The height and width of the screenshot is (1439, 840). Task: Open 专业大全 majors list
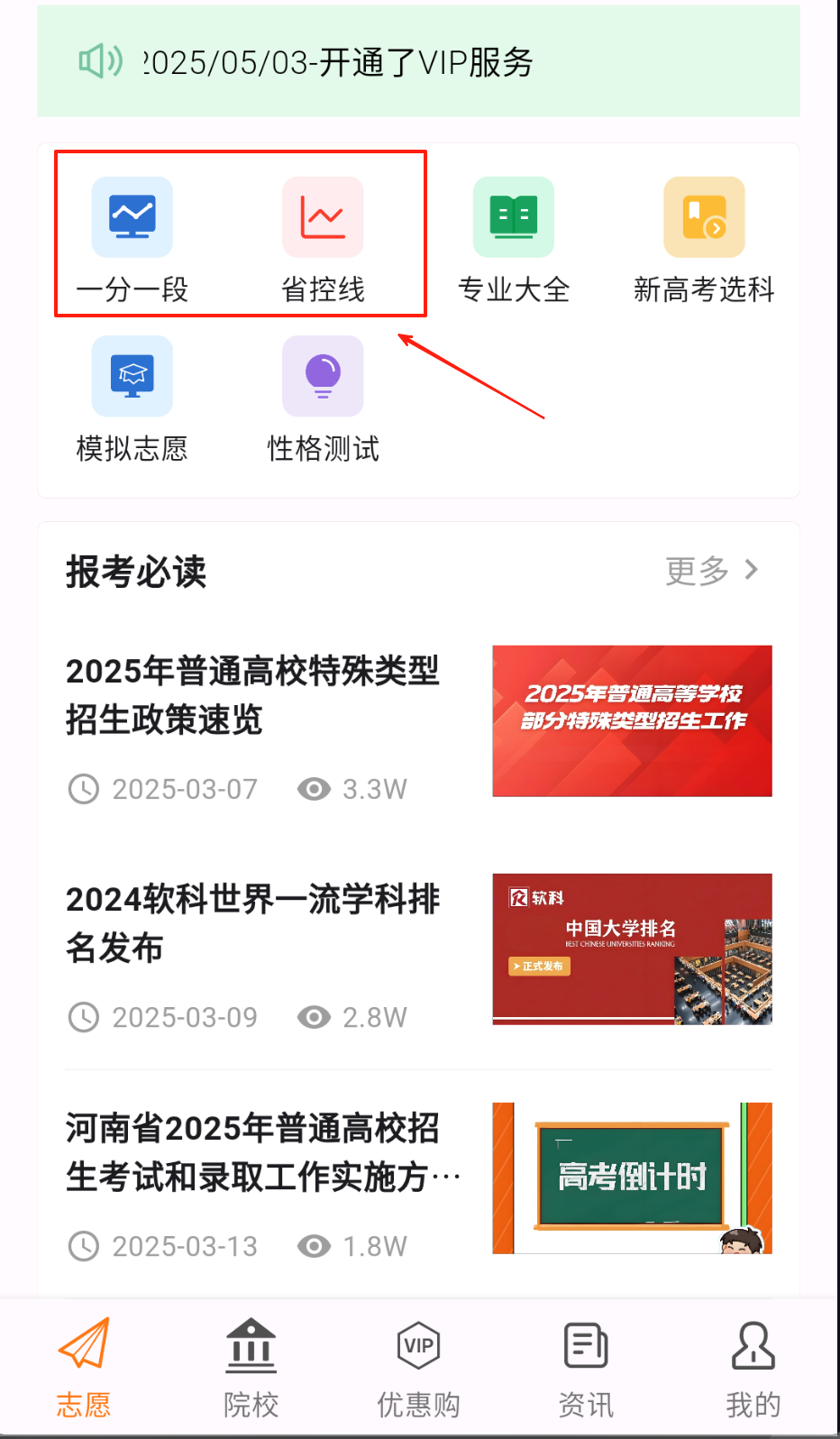514,240
